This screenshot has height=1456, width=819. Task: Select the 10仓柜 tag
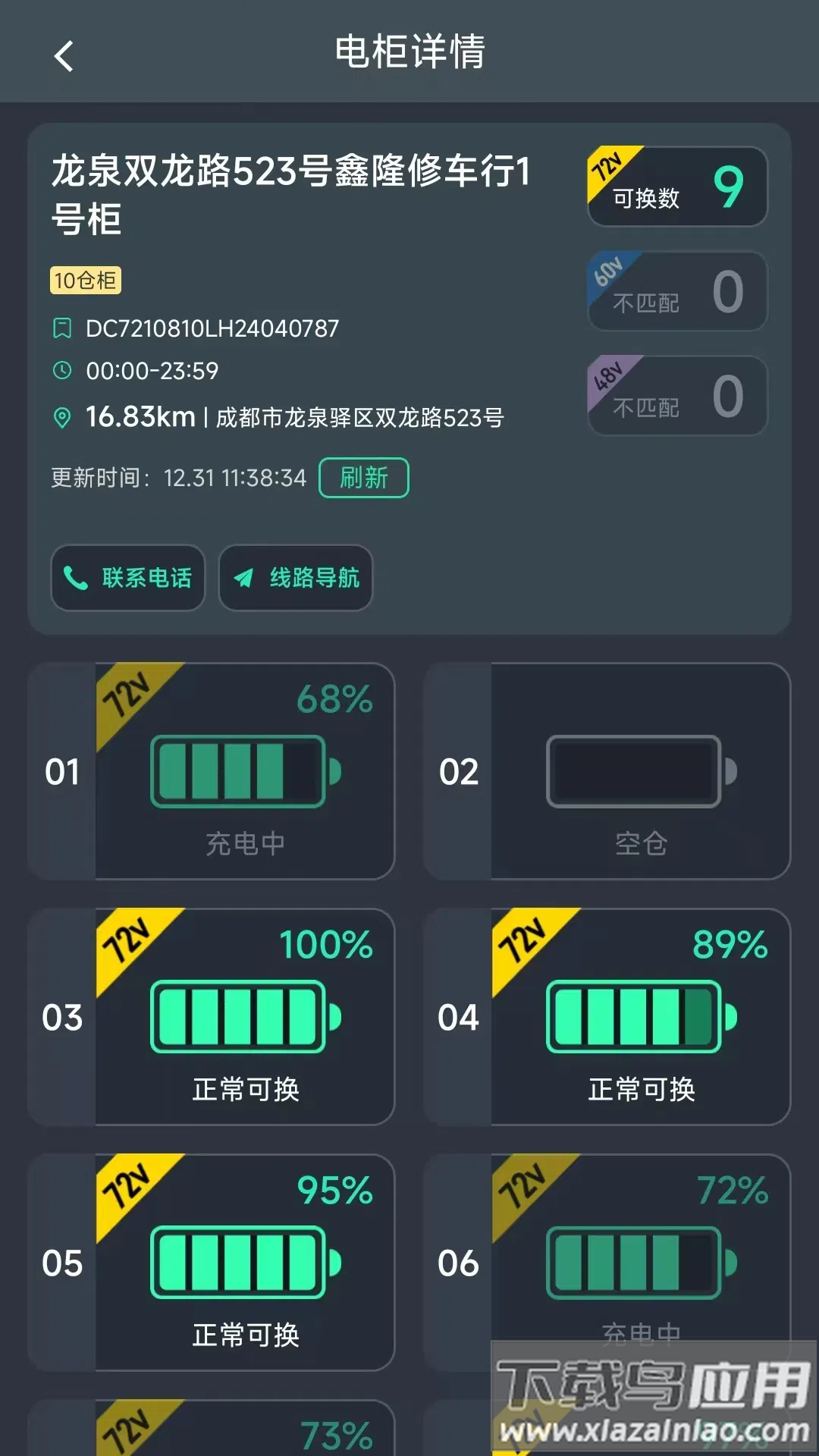[85, 280]
